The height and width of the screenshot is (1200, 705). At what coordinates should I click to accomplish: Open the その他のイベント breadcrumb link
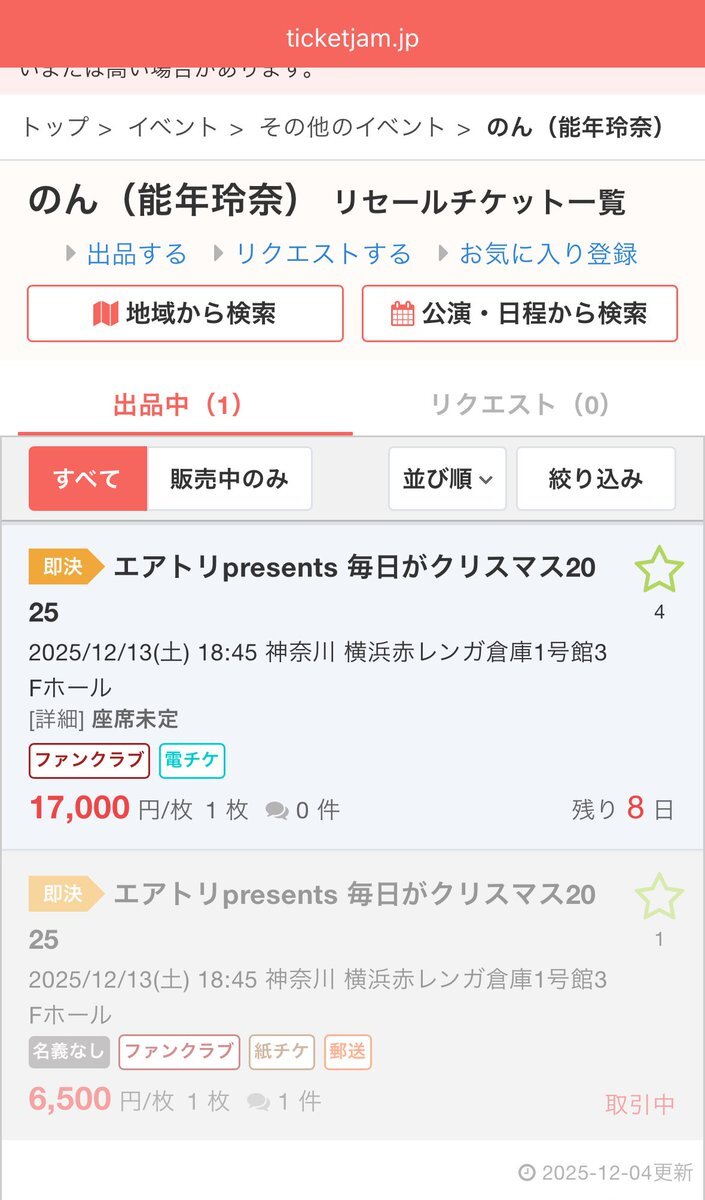click(352, 127)
